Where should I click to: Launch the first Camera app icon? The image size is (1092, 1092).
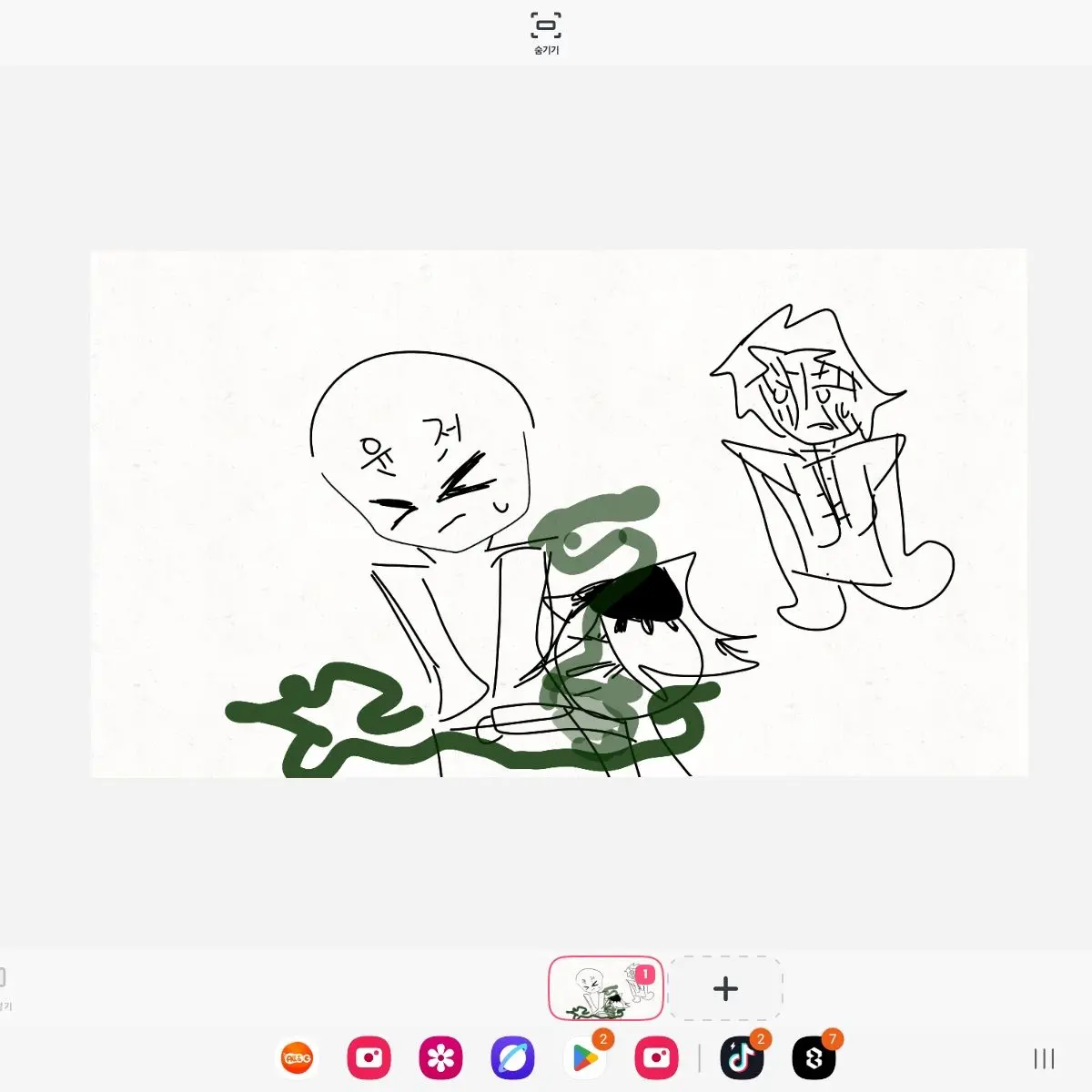pos(369,1058)
